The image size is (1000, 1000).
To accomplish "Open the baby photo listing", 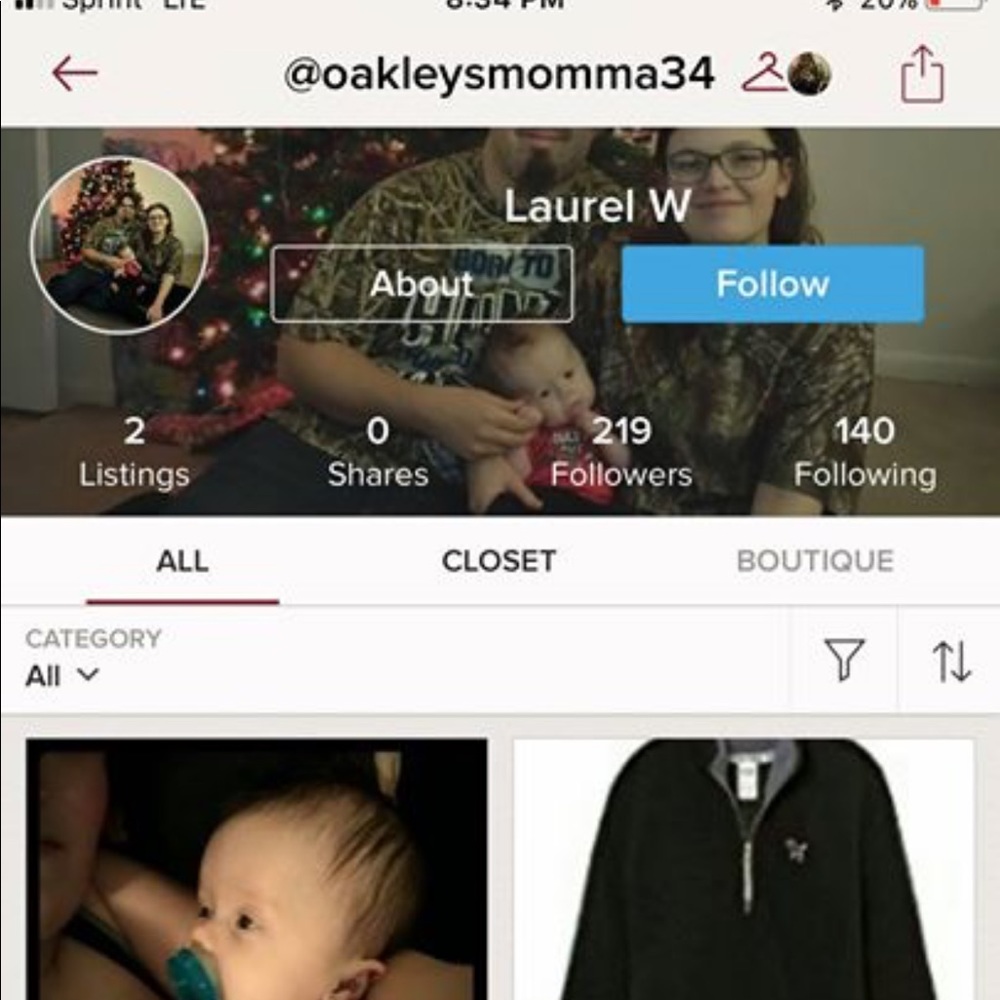I will click(257, 868).
